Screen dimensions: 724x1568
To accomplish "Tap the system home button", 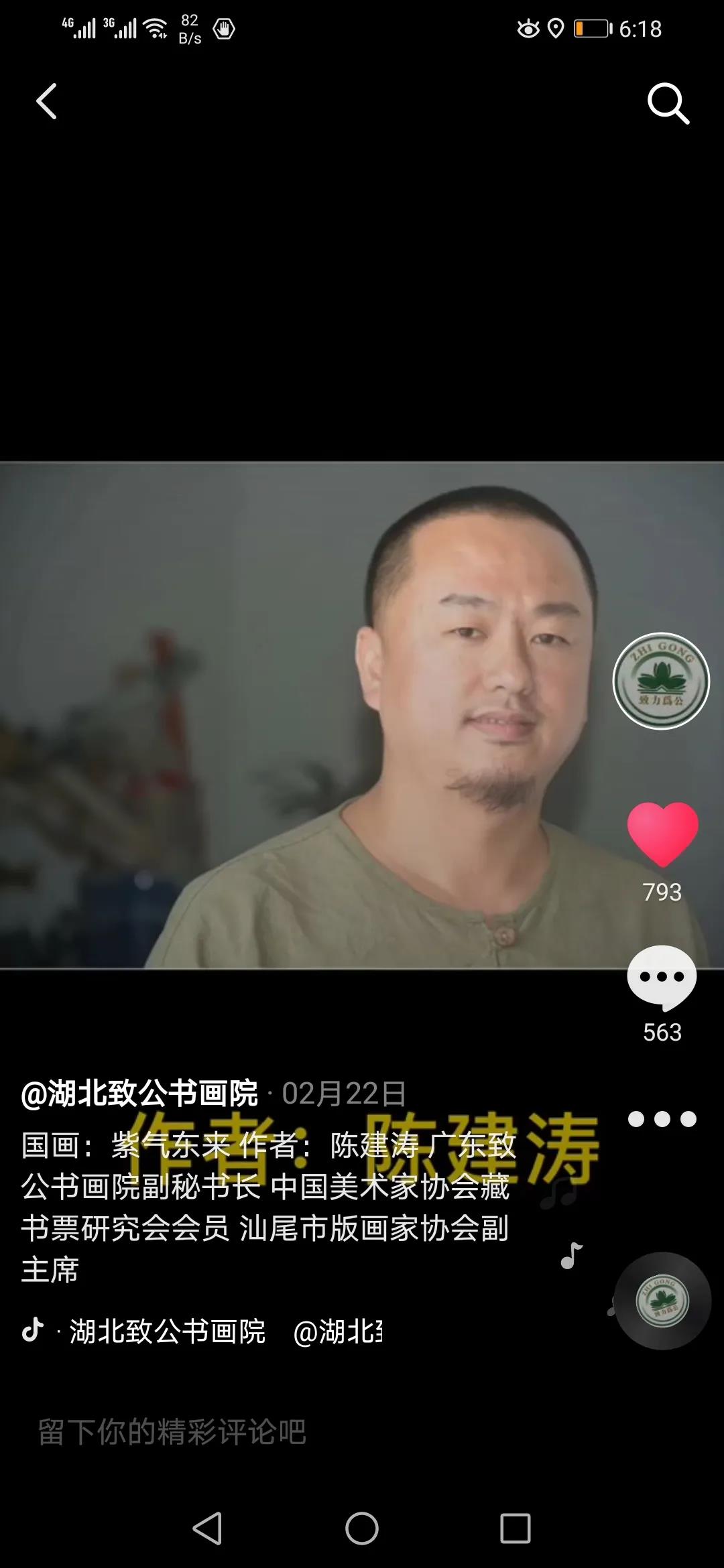I will [362, 1529].
